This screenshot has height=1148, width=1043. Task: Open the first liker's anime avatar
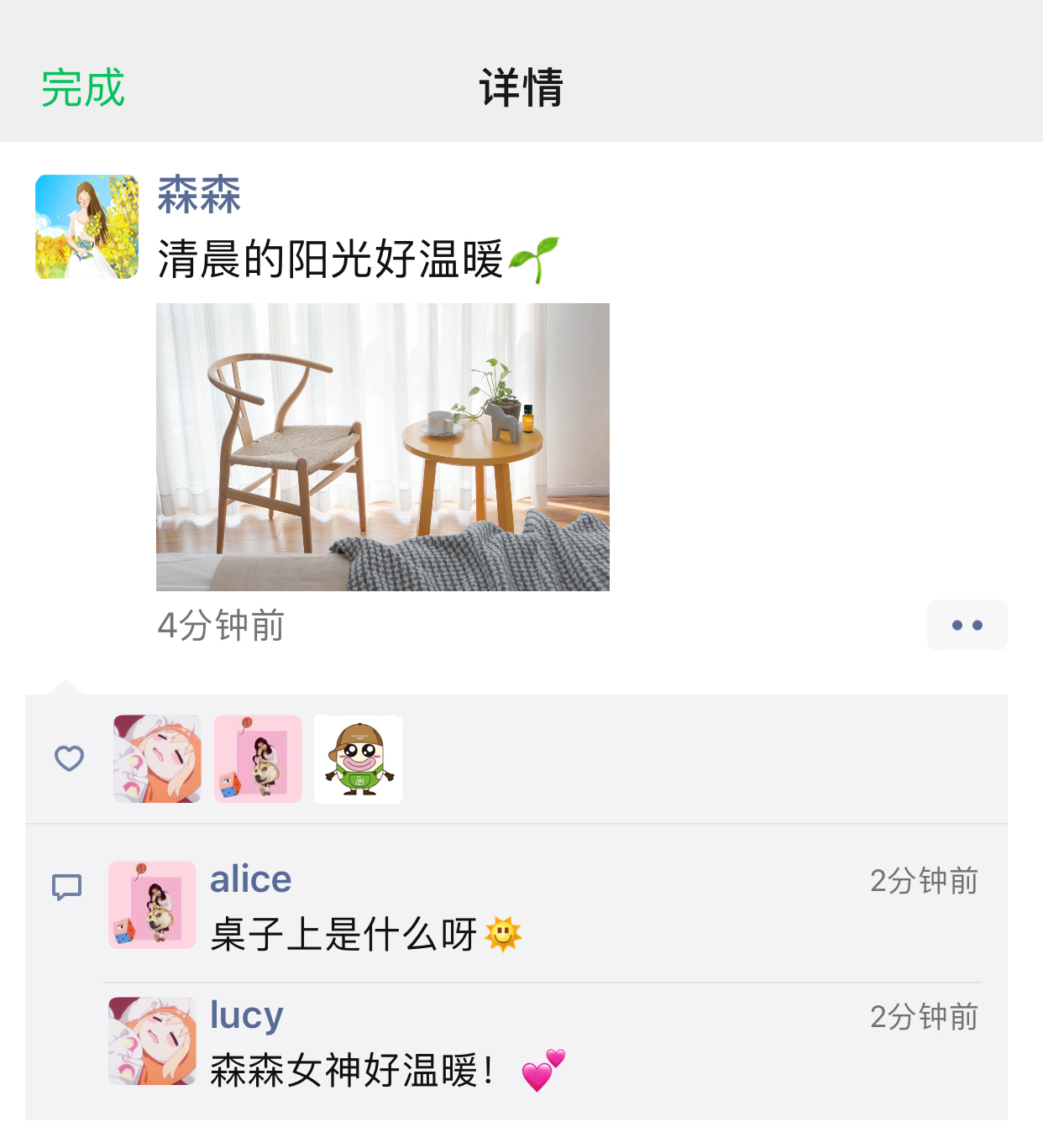tap(158, 759)
